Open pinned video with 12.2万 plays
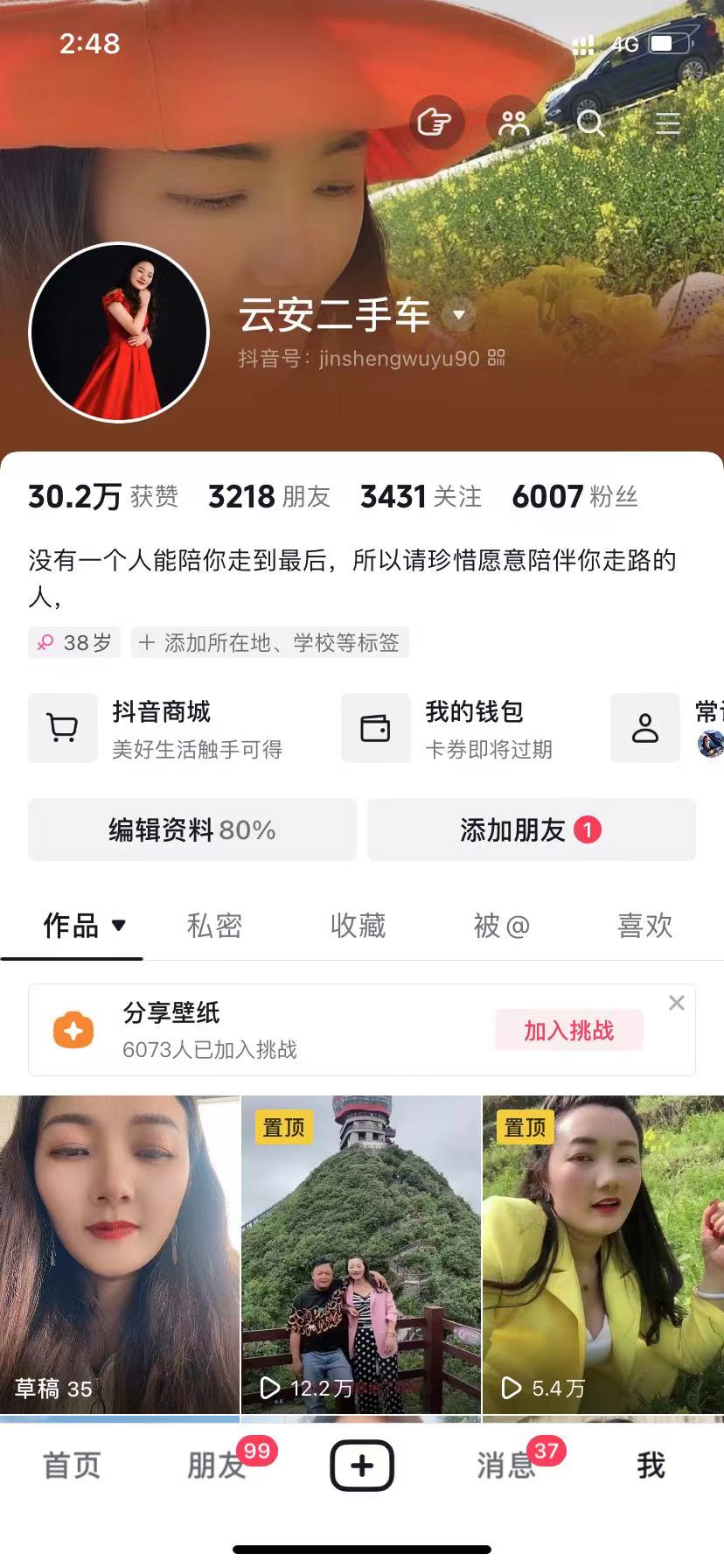This screenshot has width=724, height=1568. 361,1253
